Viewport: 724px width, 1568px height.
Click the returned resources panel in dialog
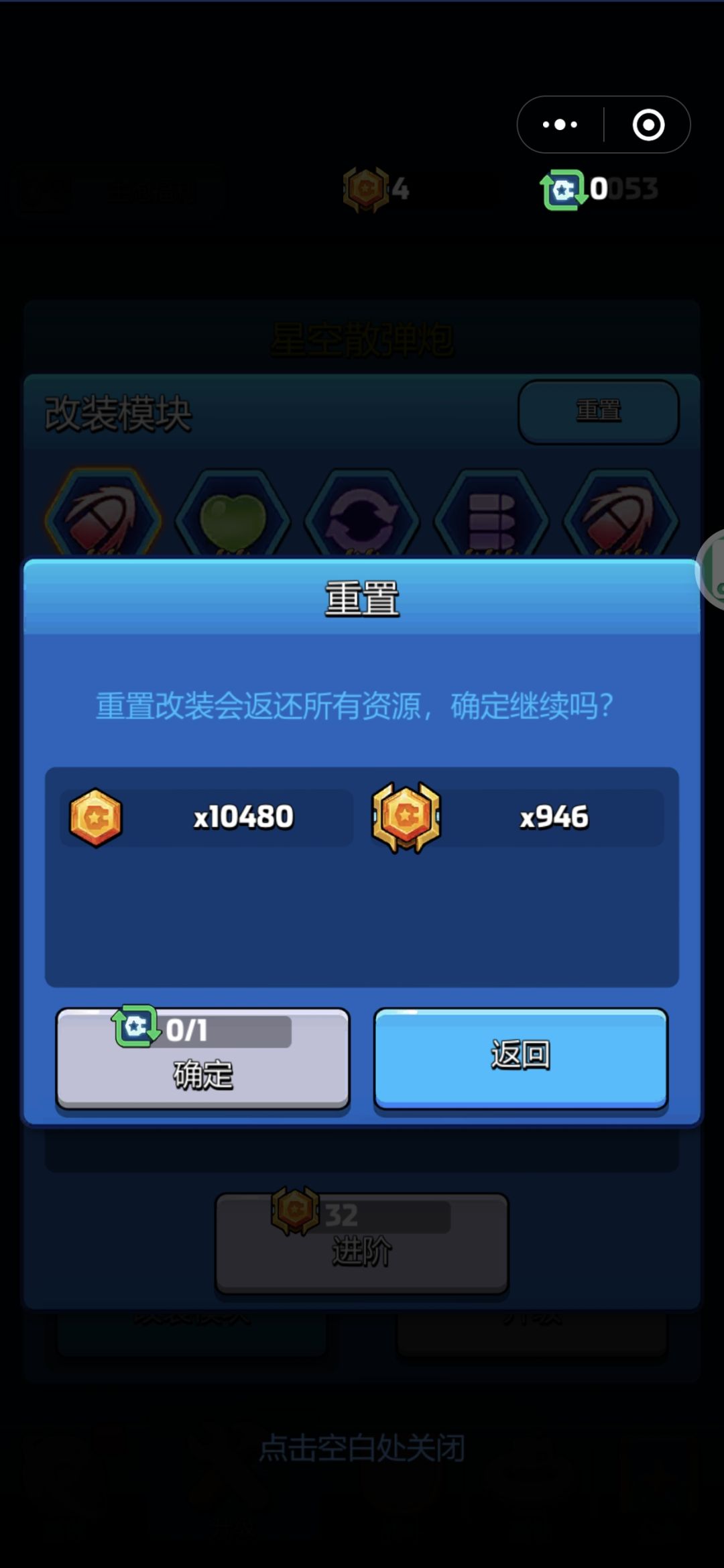pos(361,872)
